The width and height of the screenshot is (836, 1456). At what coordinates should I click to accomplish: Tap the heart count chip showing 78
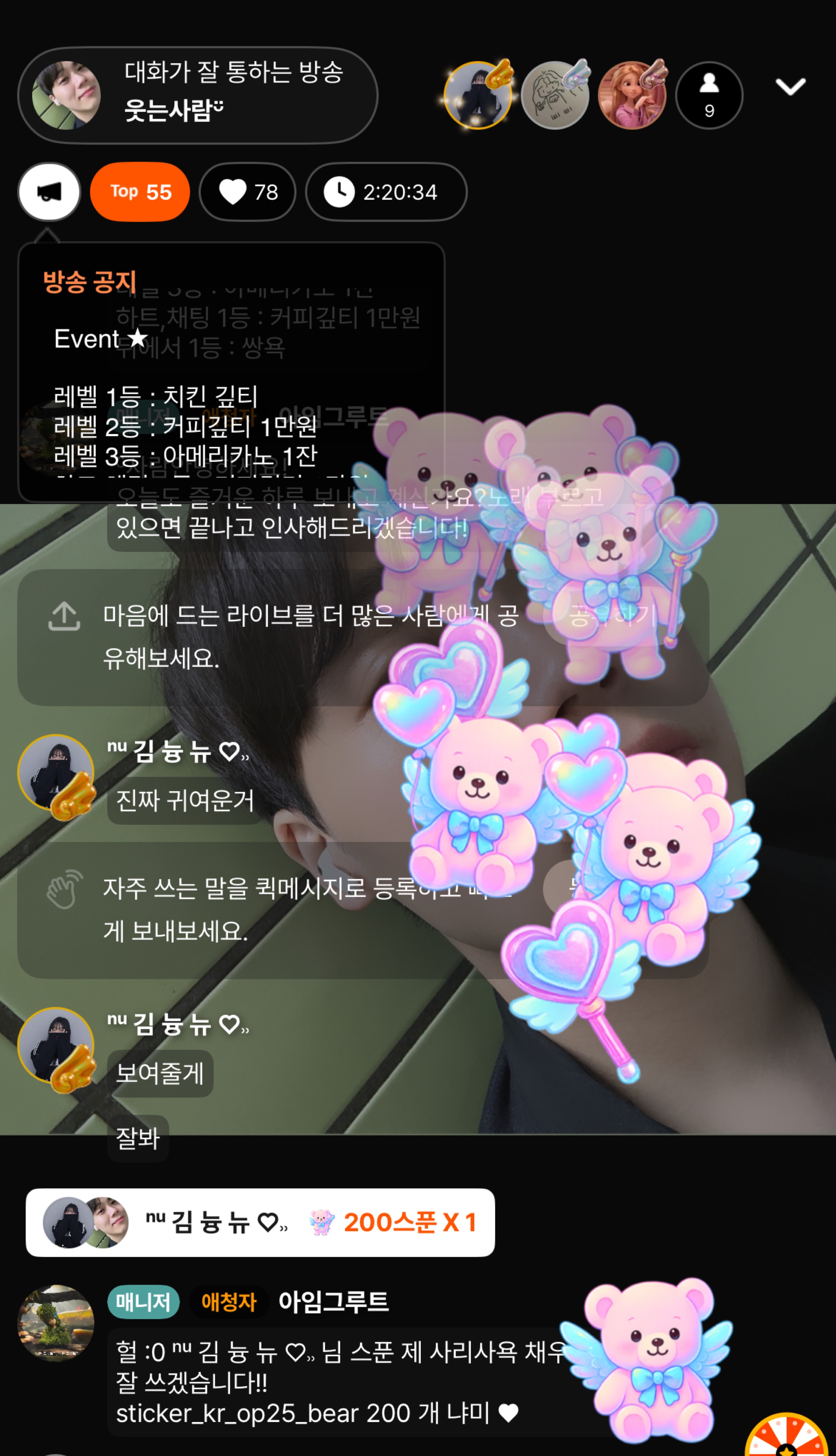tap(248, 192)
